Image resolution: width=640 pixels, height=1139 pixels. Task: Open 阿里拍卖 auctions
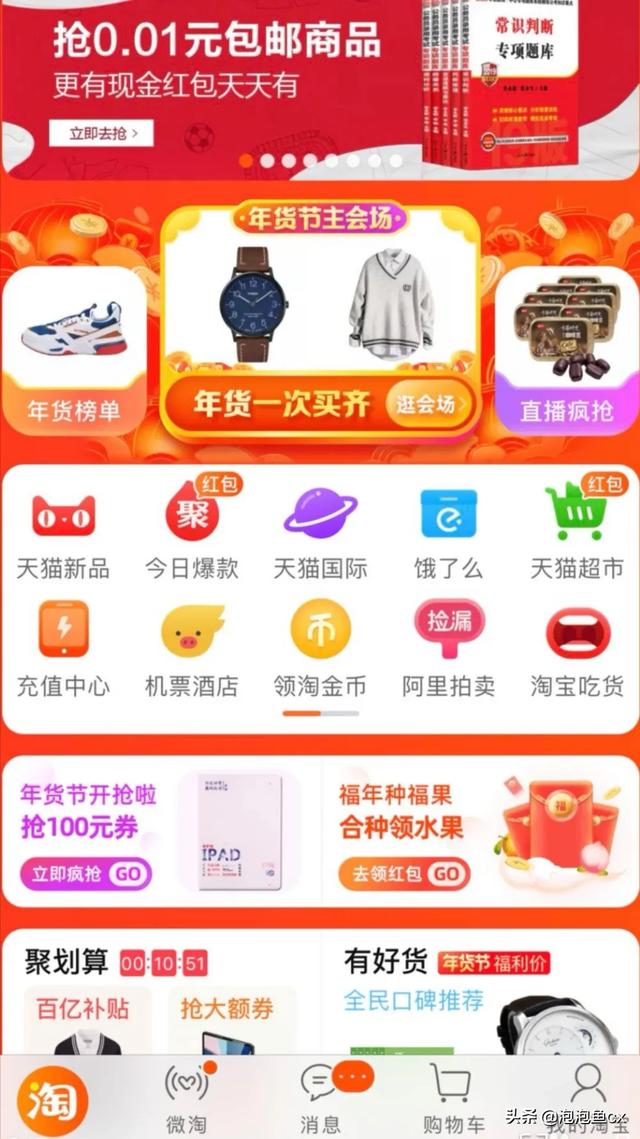coord(448,650)
